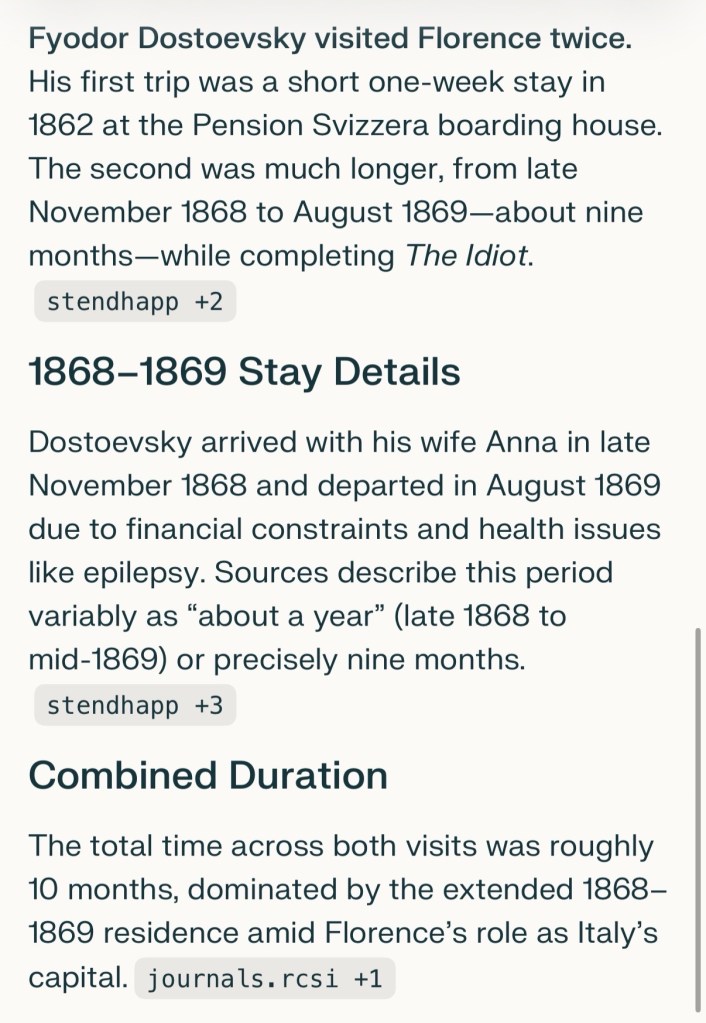The height and width of the screenshot is (1023, 706).
Task: Open the stendhapp +3 source citation
Action: click(134, 705)
